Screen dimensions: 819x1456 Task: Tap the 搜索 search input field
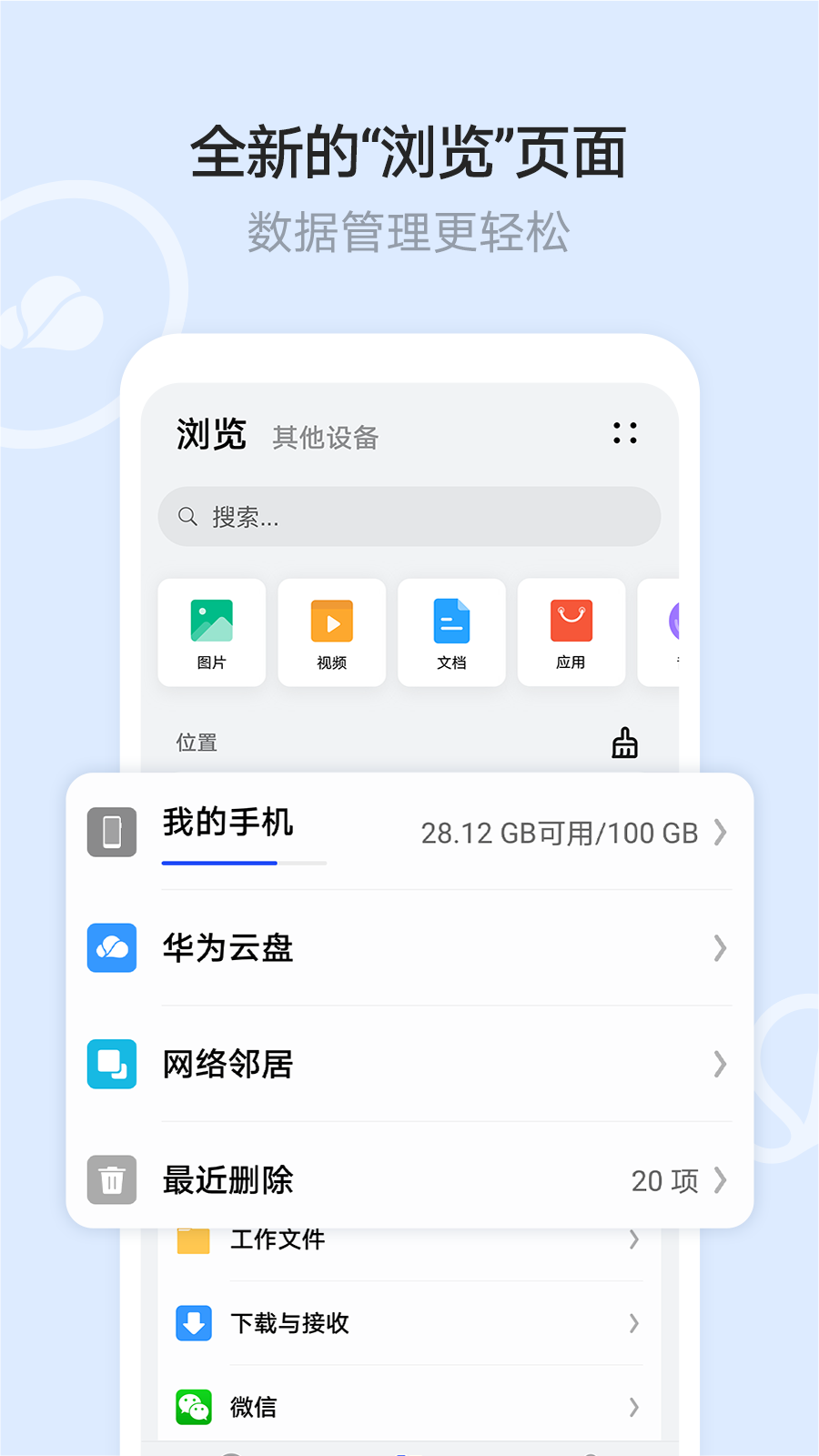[409, 516]
